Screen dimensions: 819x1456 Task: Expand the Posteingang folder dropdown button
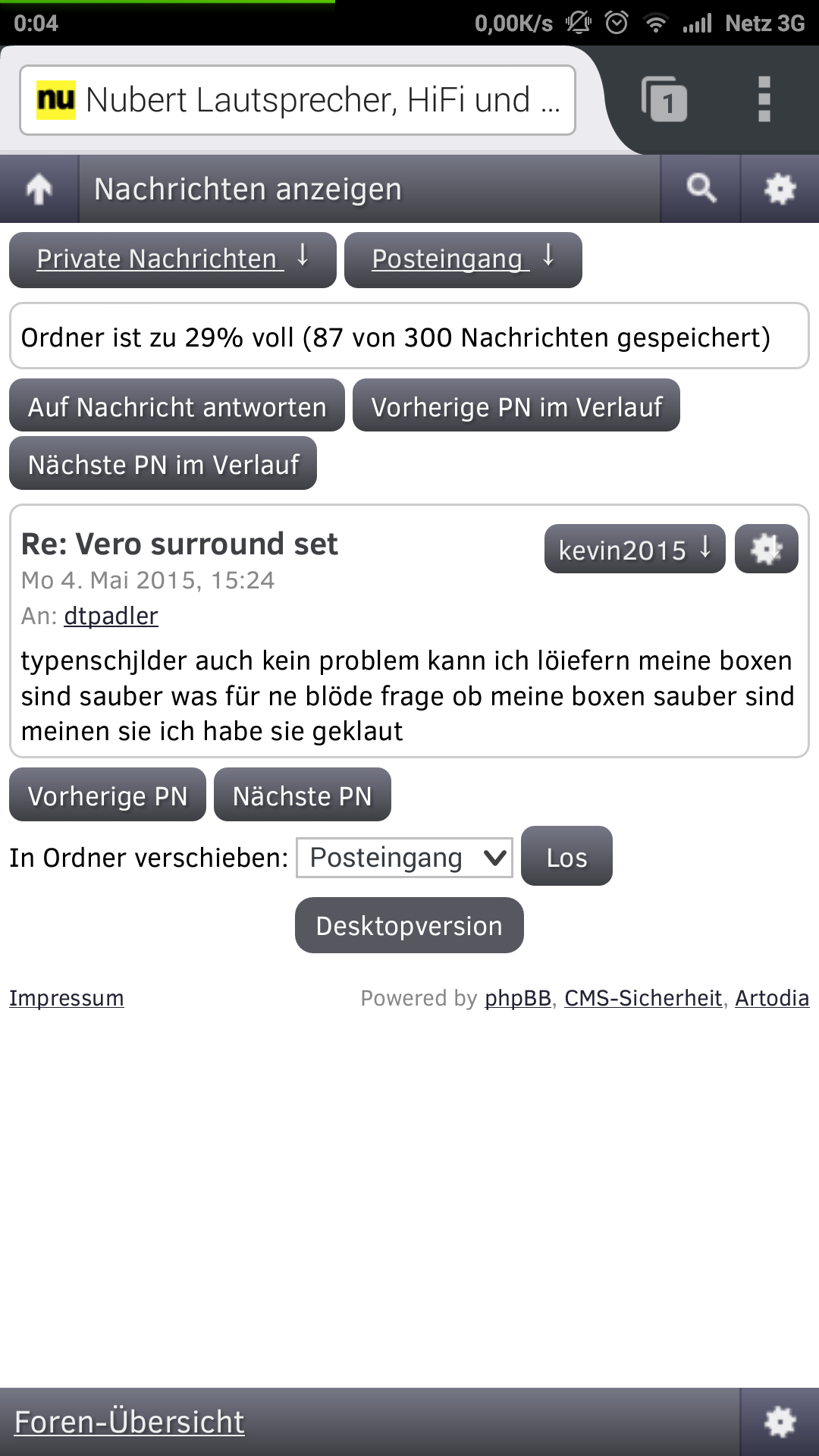463,259
